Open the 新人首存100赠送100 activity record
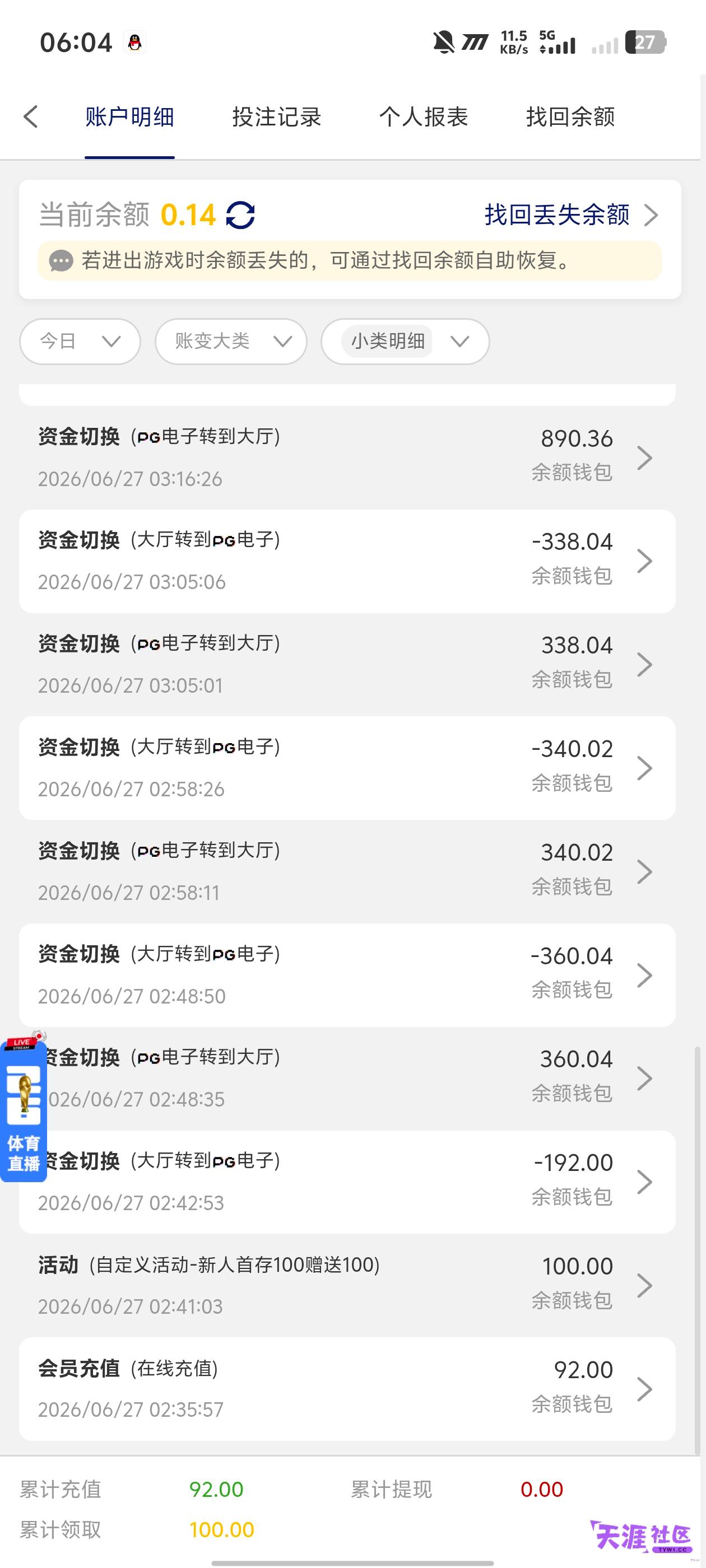The height and width of the screenshot is (1568, 706). click(x=347, y=1285)
